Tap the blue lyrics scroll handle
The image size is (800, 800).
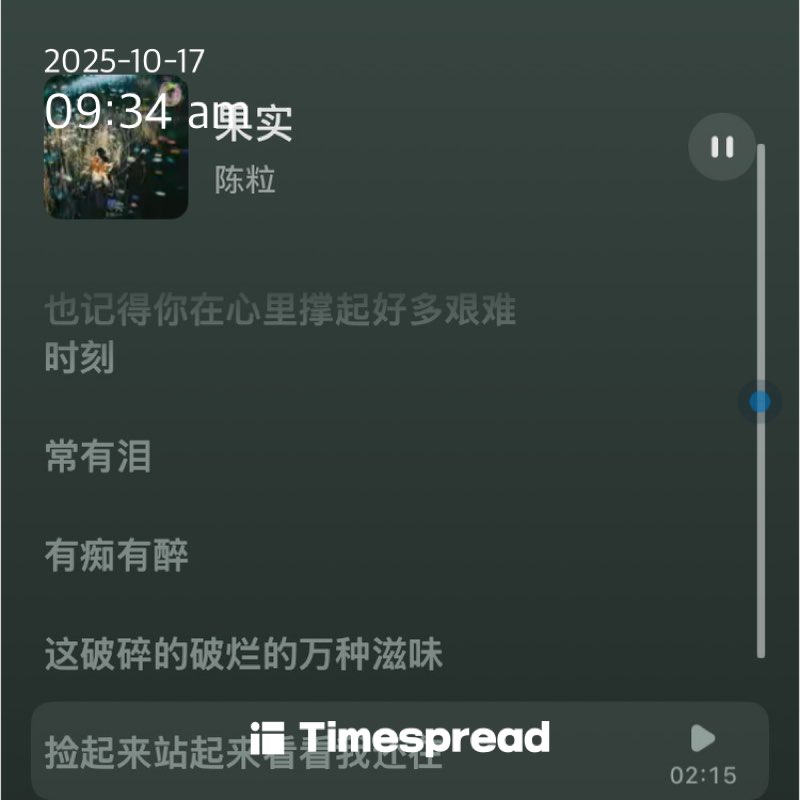(760, 402)
